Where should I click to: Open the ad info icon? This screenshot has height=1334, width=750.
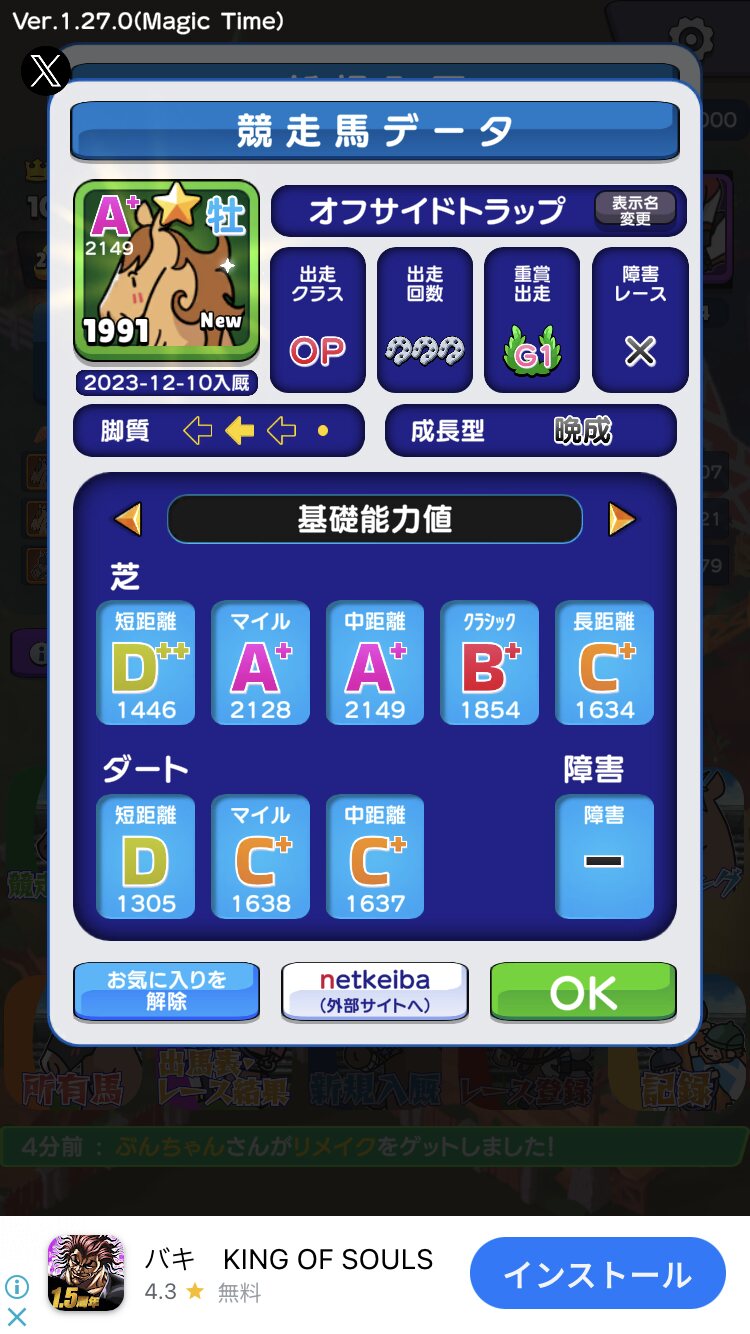click(17, 1287)
